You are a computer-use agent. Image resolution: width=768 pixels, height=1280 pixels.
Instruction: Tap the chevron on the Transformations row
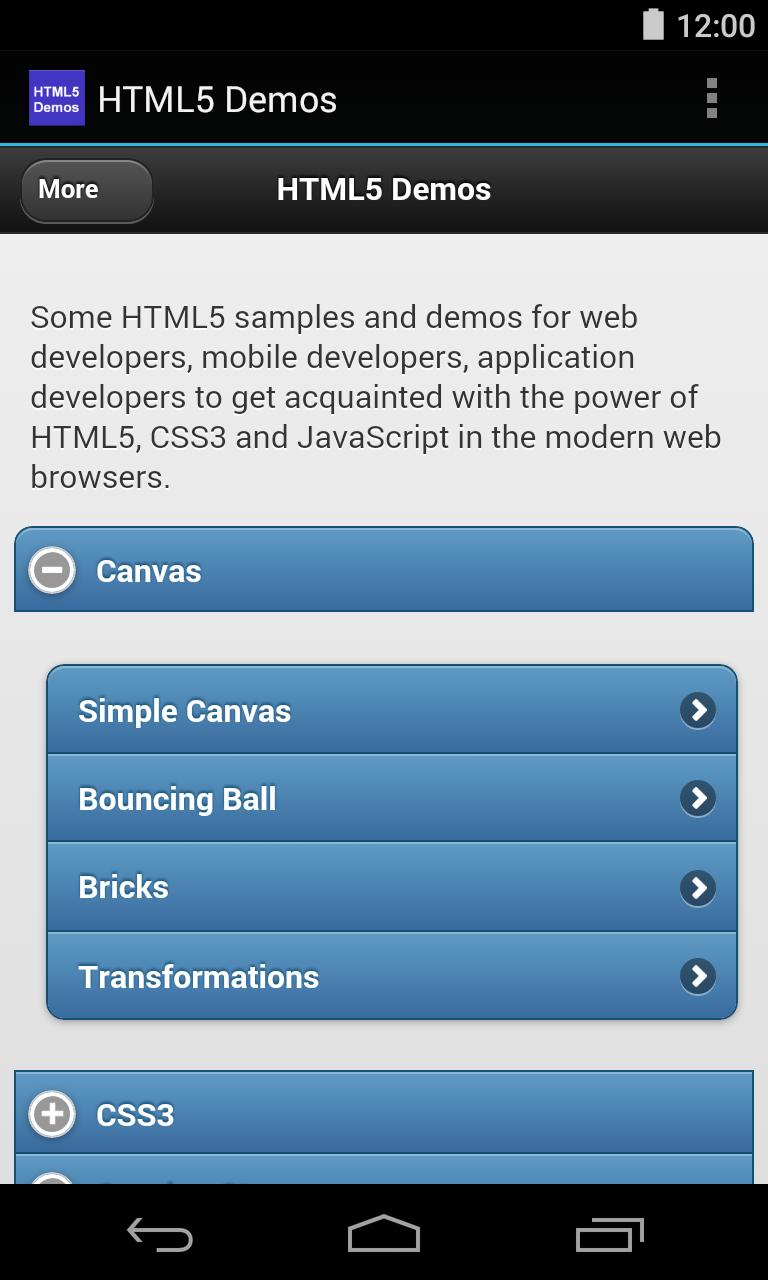(x=697, y=976)
